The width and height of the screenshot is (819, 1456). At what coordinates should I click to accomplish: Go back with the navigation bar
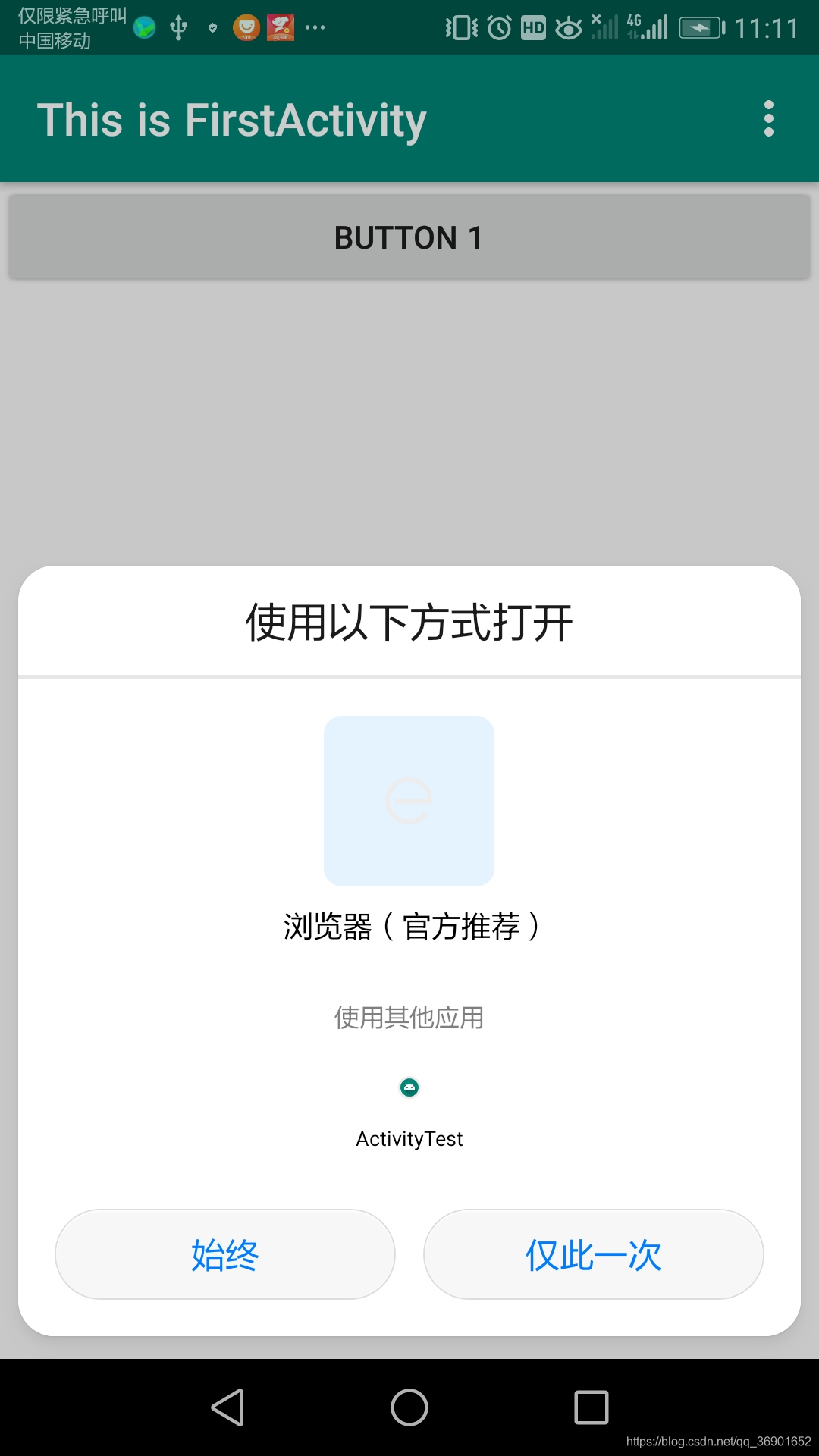(227, 1407)
